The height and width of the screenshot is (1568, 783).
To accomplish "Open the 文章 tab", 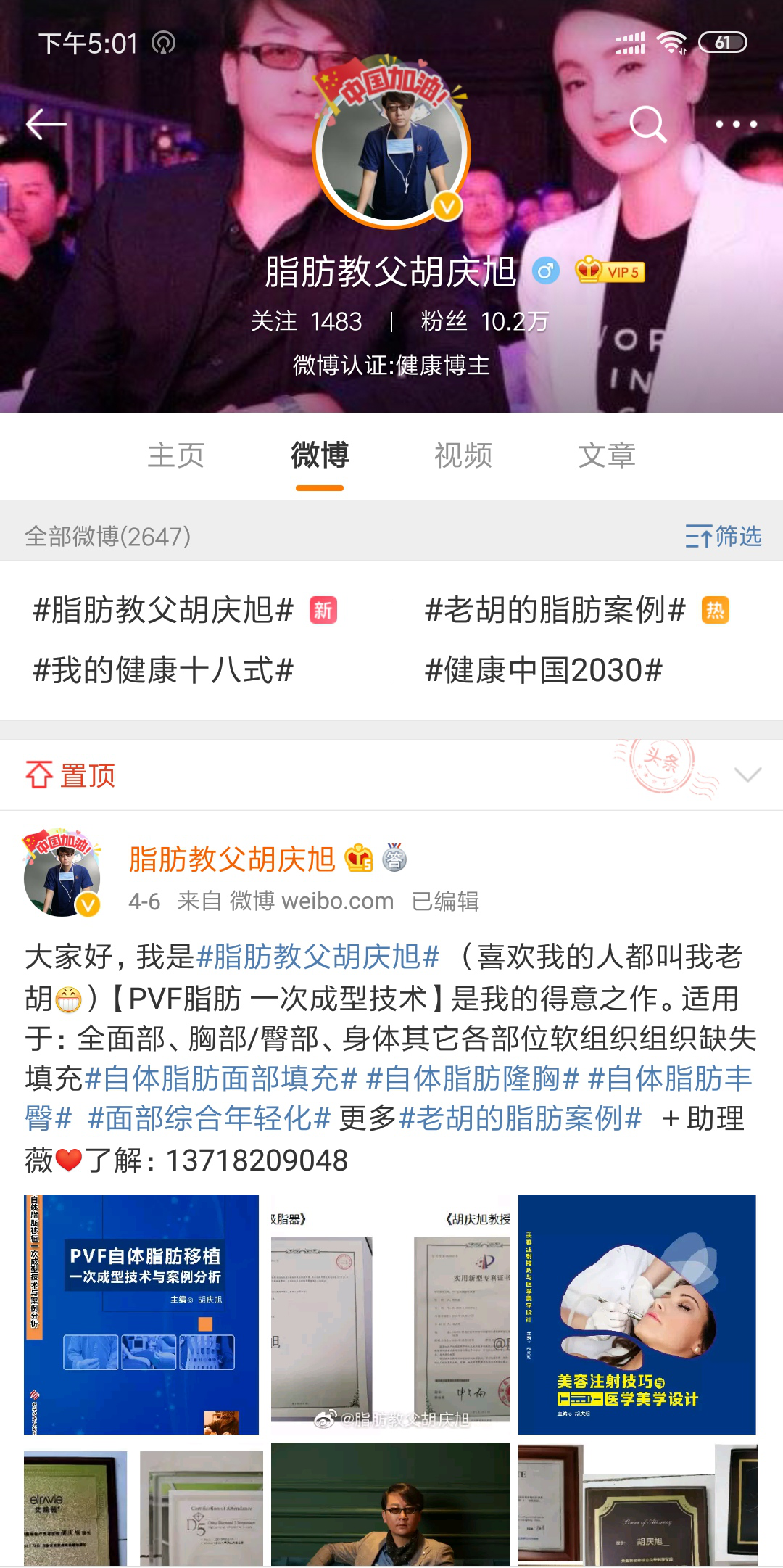I will [607, 455].
